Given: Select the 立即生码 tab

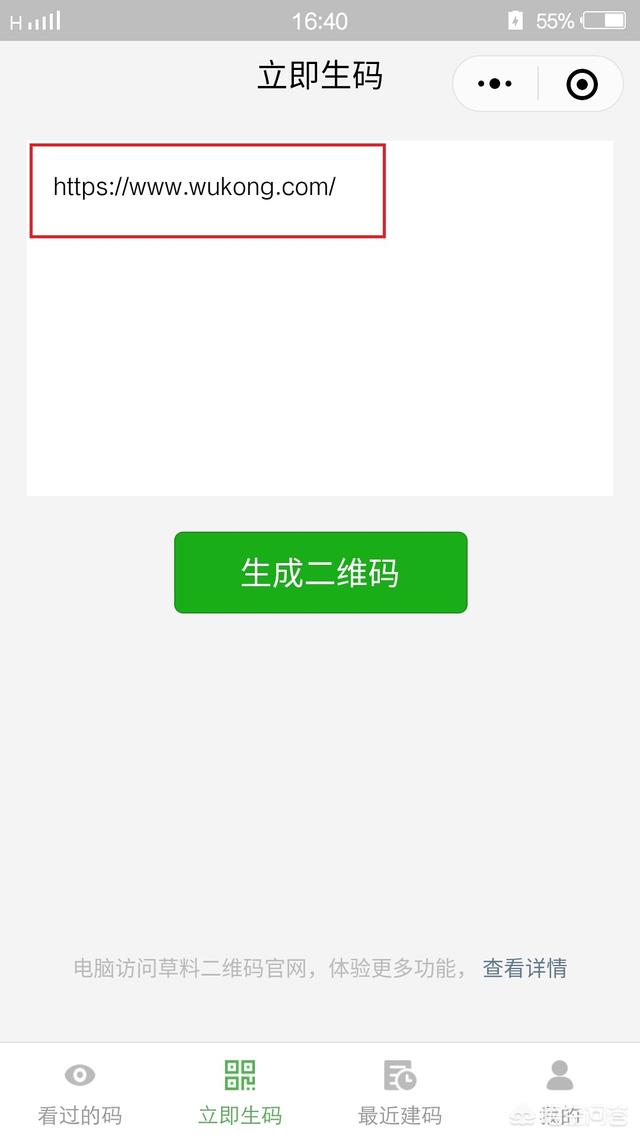Looking at the screenshot, I should point(240,1092).
